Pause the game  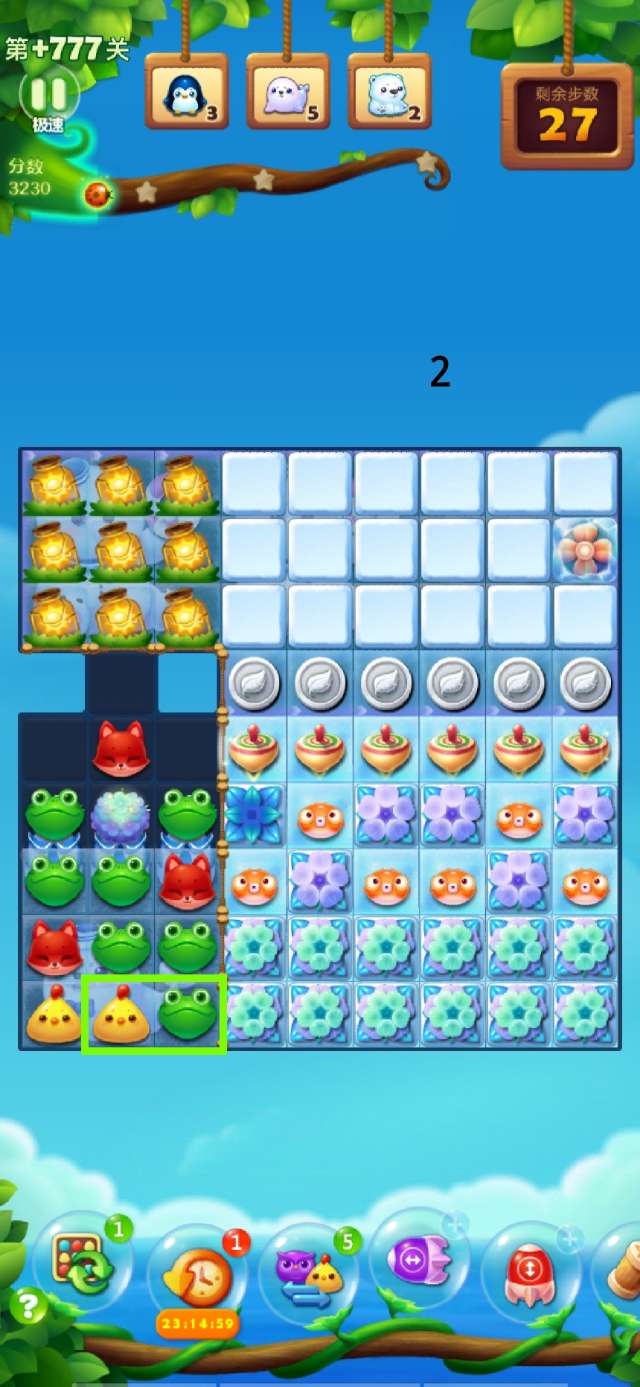click(x=48, y=95)
